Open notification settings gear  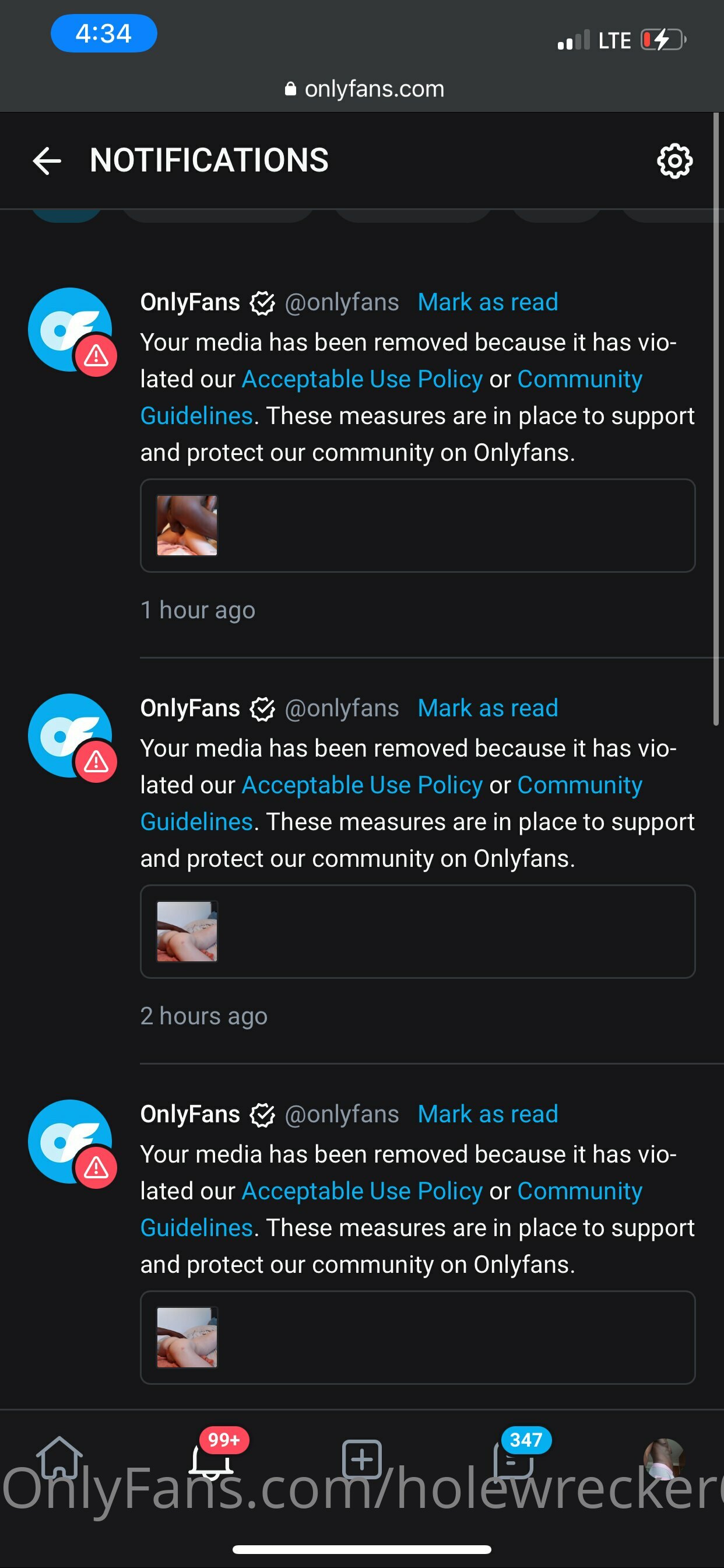[674, 162]
